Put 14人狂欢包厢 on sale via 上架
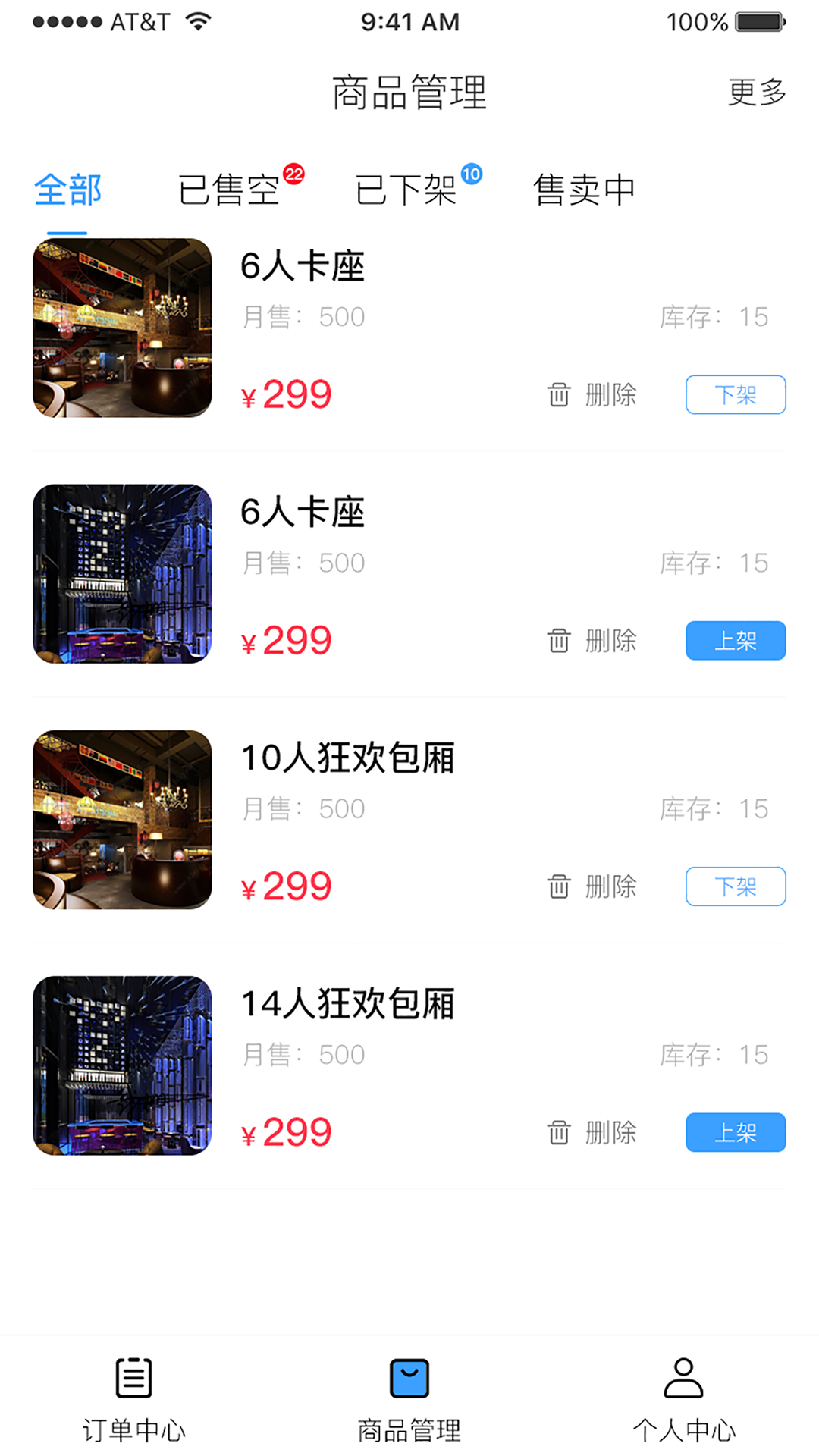819x1456 pixels. coord(735,1132)
